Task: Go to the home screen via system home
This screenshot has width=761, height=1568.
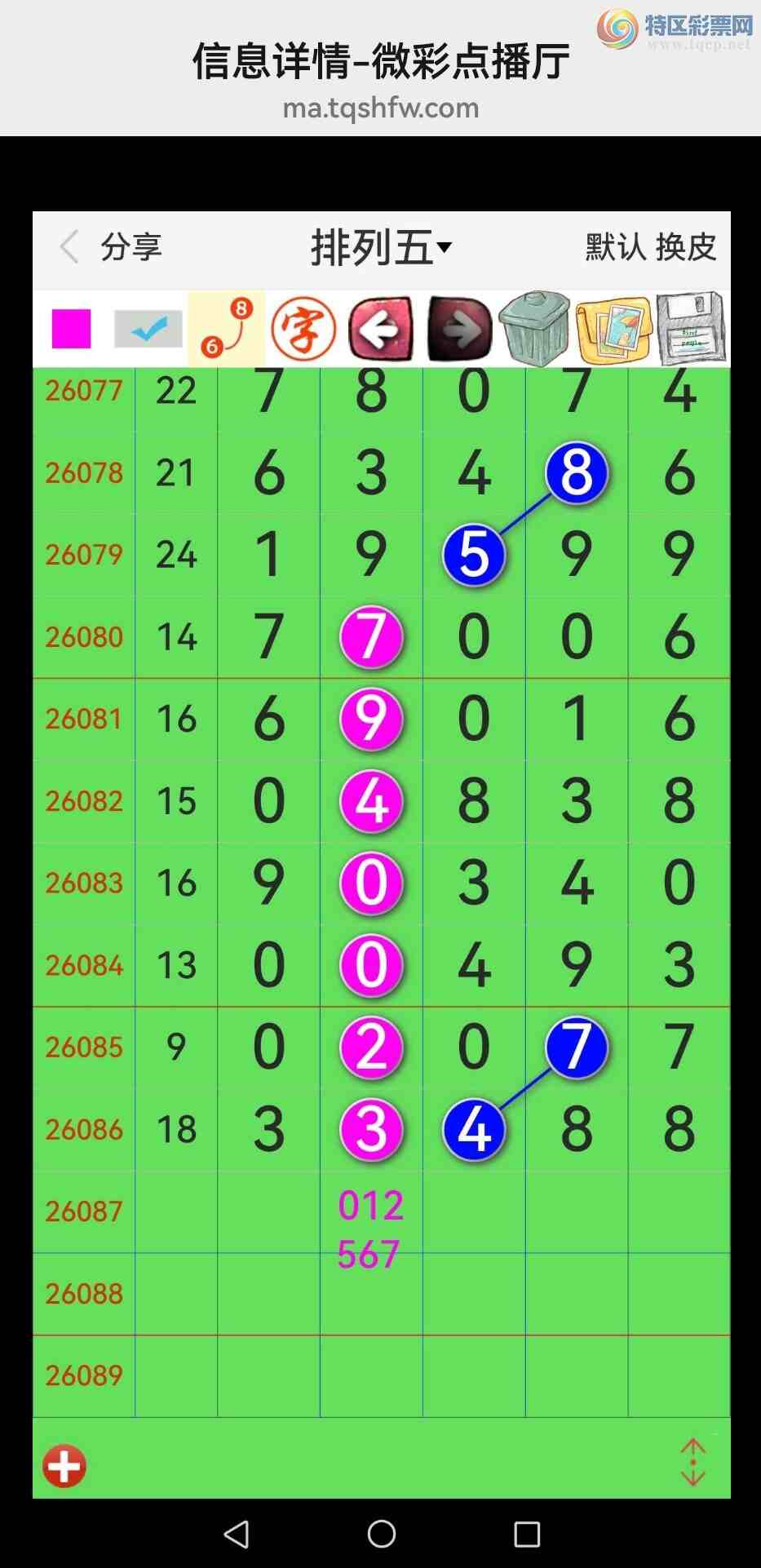Action: tap(381, 1535)
